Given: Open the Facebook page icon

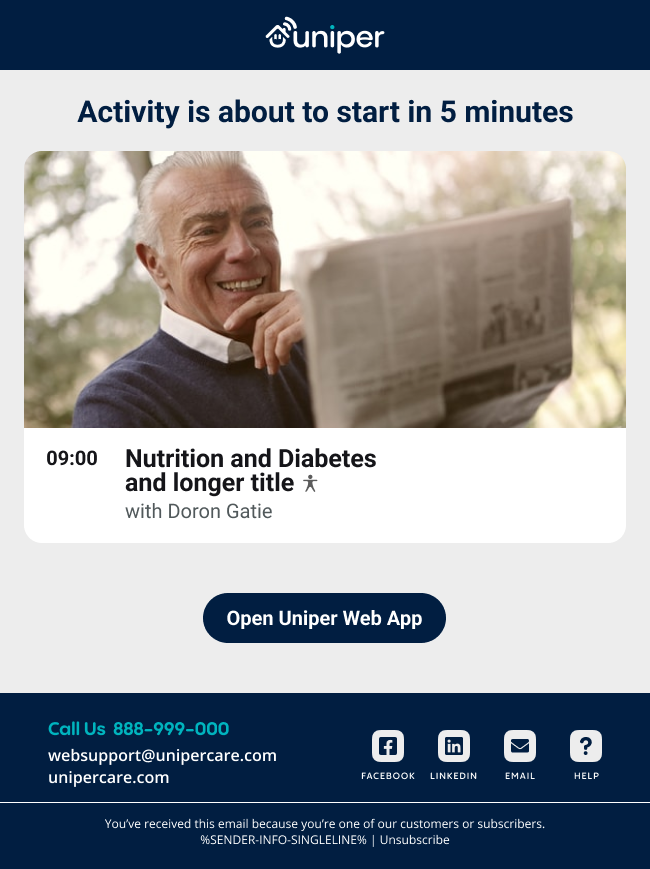Looking at the screenshot, I should tap(388, 746).
